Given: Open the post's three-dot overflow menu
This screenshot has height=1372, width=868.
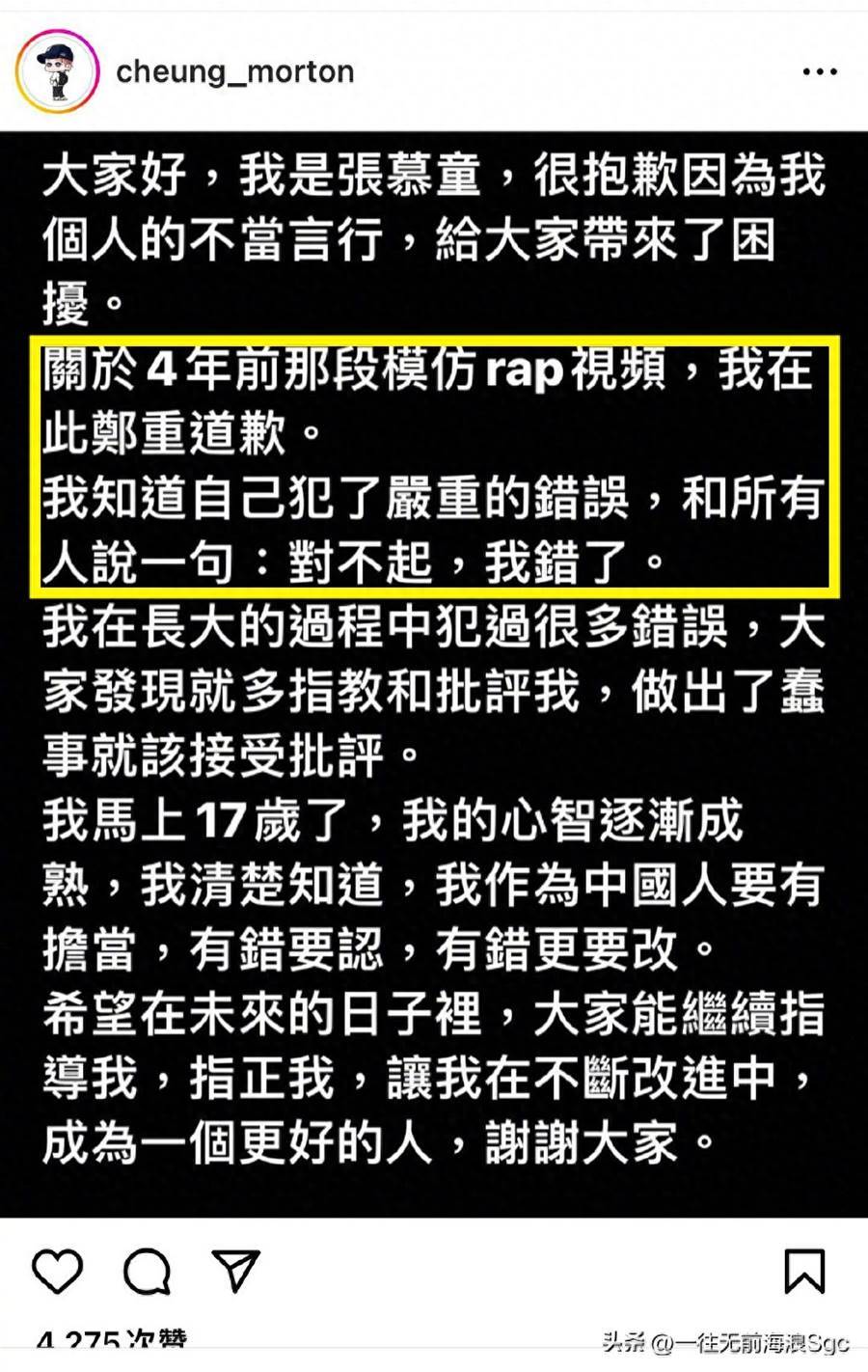Looking at the screenshot, I should (819, 72).
